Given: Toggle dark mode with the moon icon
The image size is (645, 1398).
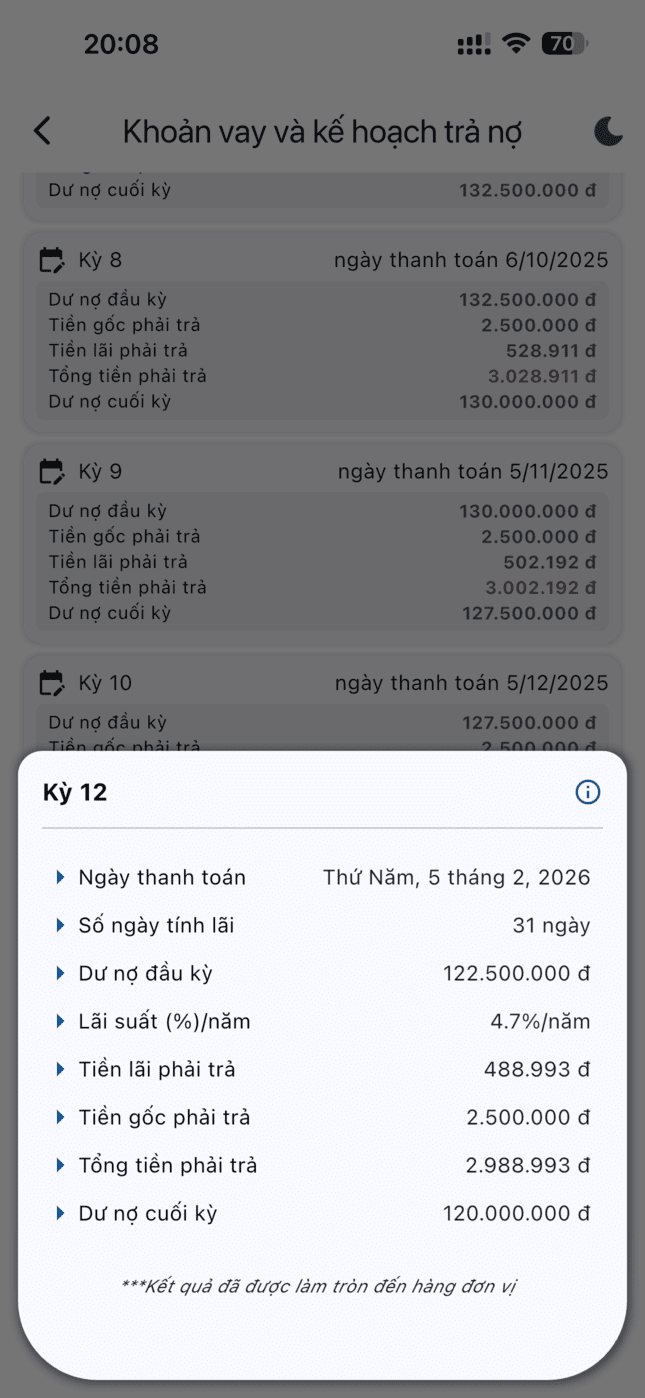Looking at the screenshot, I should (608, 131).
